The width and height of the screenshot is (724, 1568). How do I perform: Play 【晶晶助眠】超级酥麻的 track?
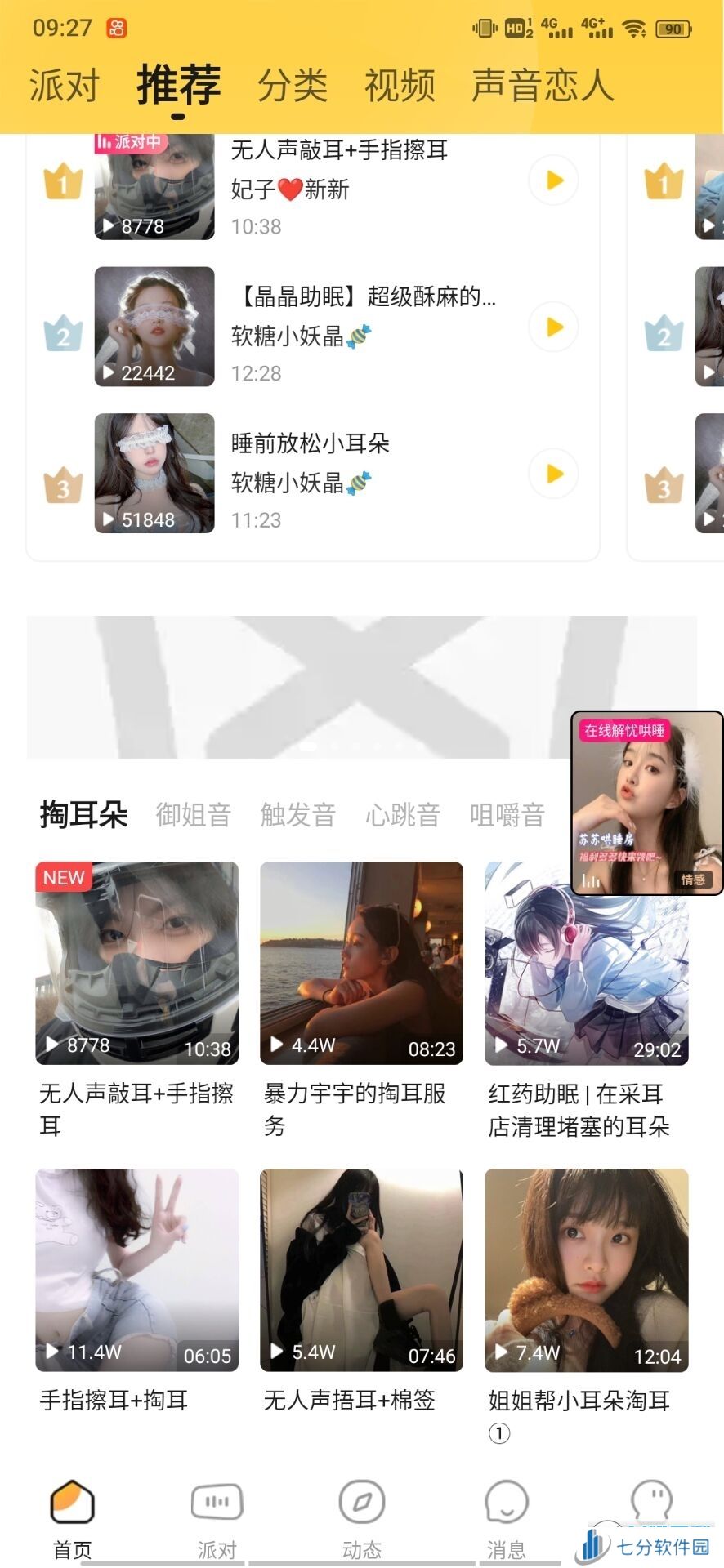tap(554, 327)
